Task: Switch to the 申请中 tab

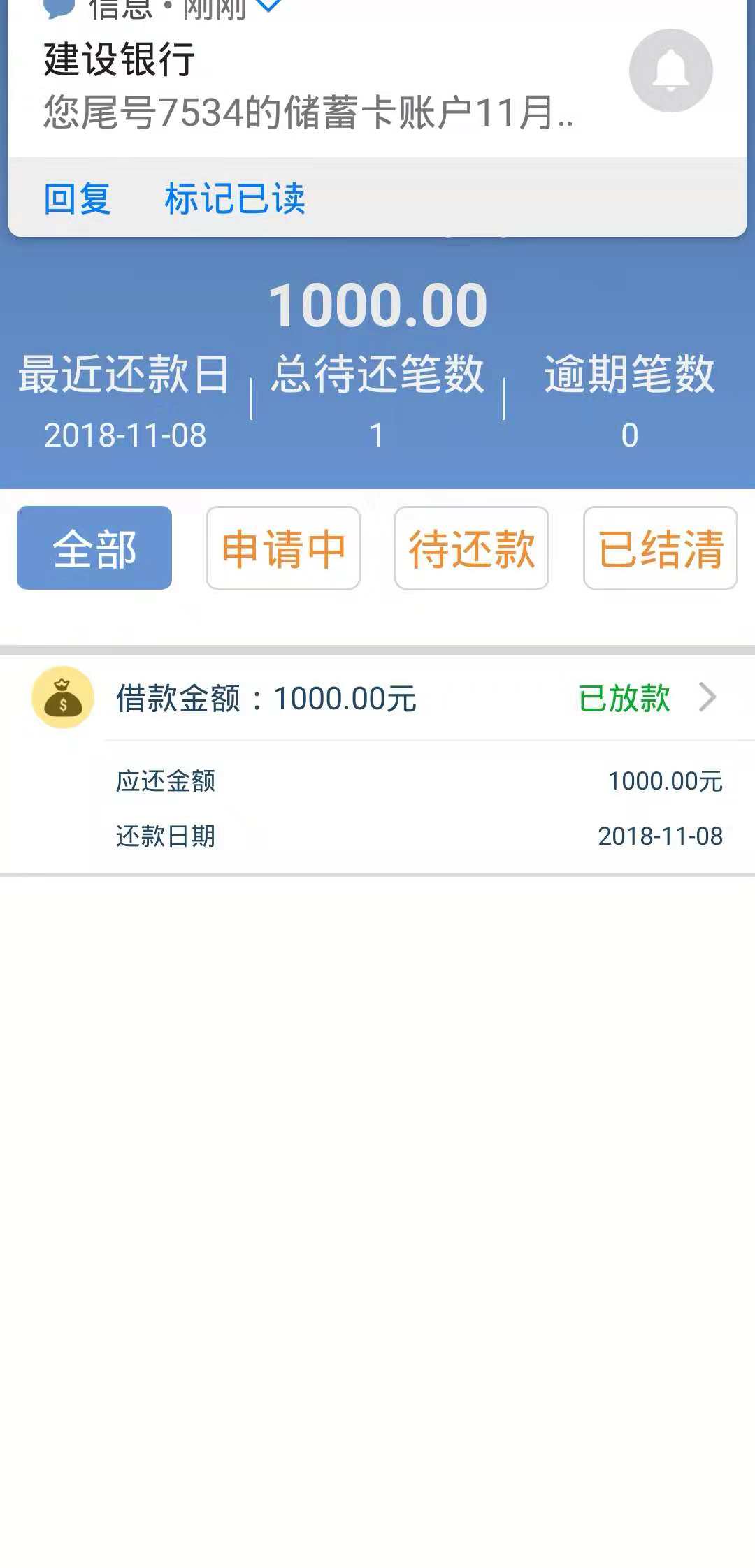Action: 283,548
